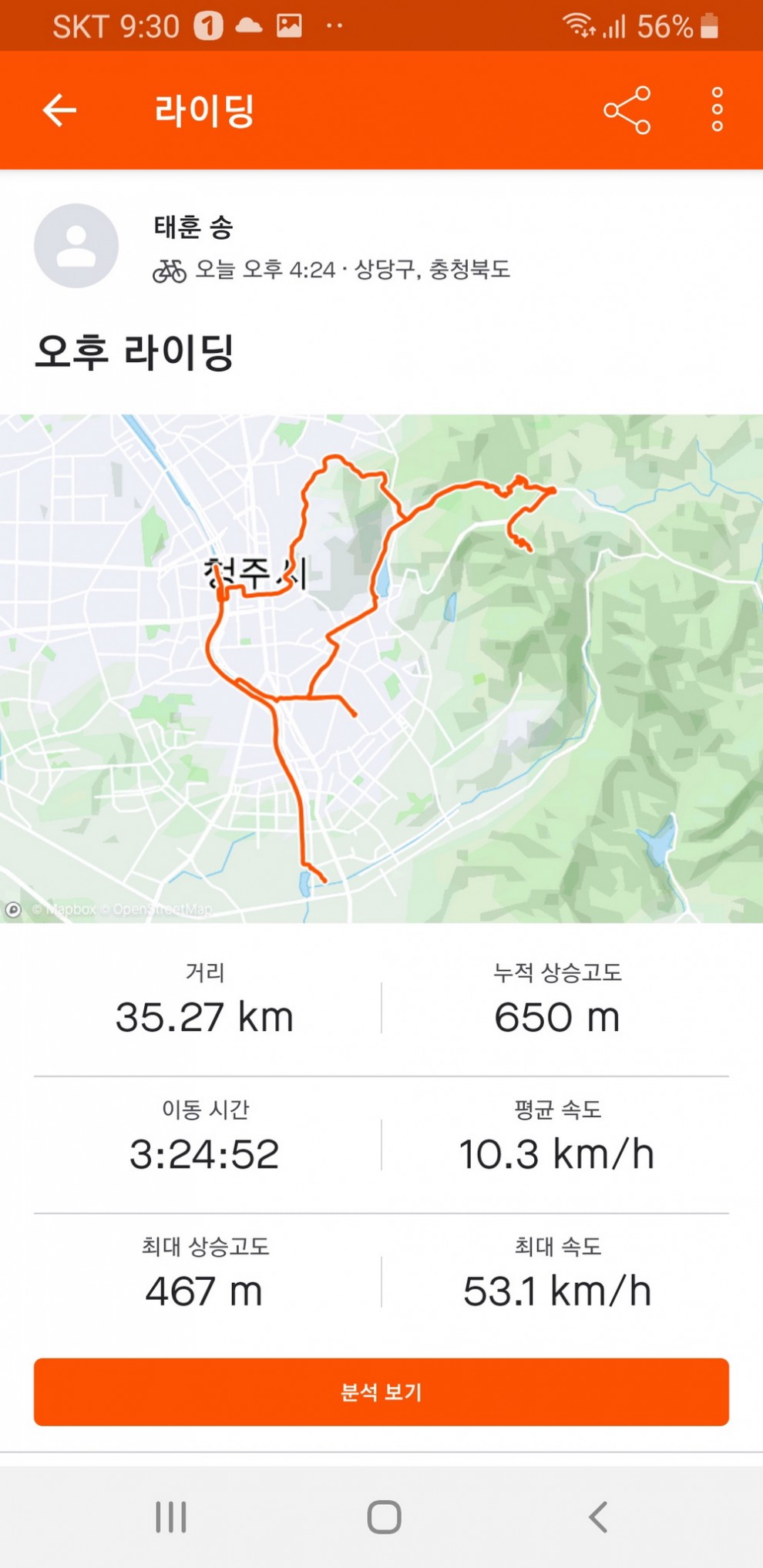
Task: Go to the system home screen
Action: [x=383, y=1516]
